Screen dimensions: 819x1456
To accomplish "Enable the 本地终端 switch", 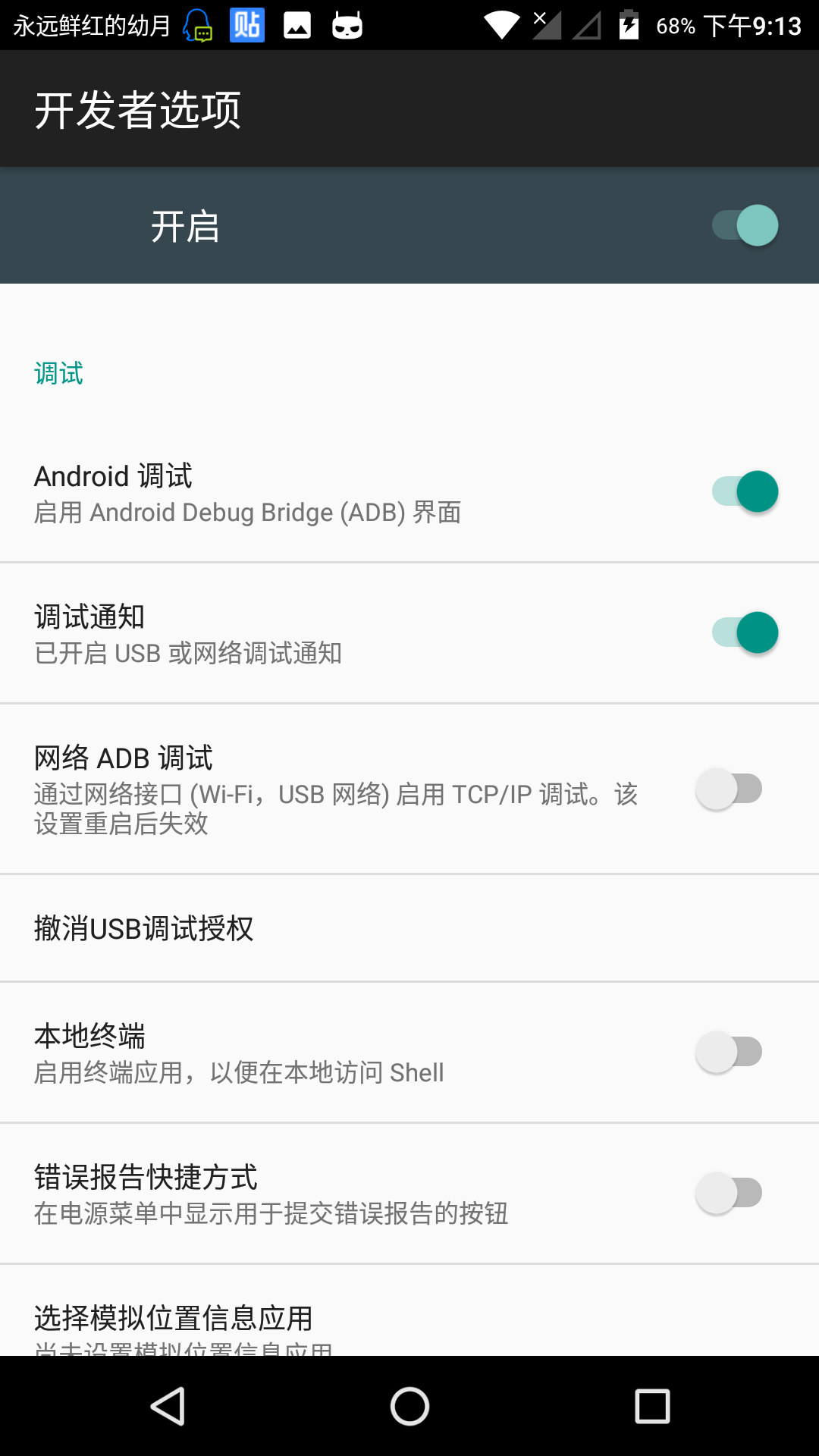I will click(729, 1052).
